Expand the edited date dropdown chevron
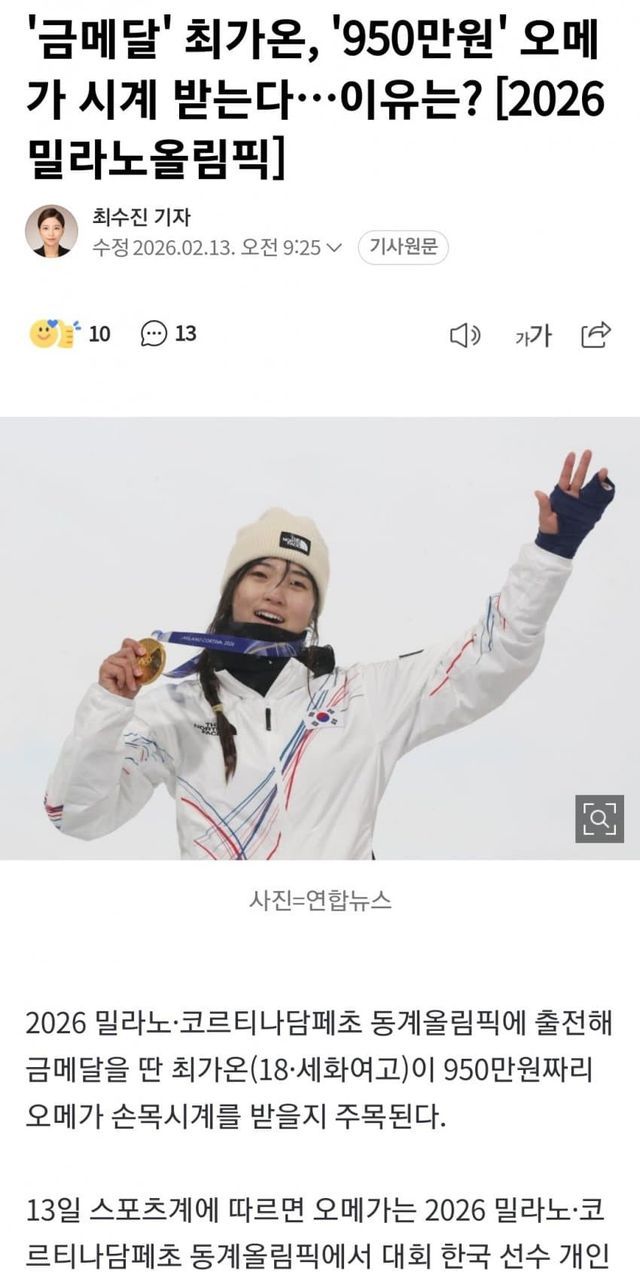640x1280 pixels. 335,247
